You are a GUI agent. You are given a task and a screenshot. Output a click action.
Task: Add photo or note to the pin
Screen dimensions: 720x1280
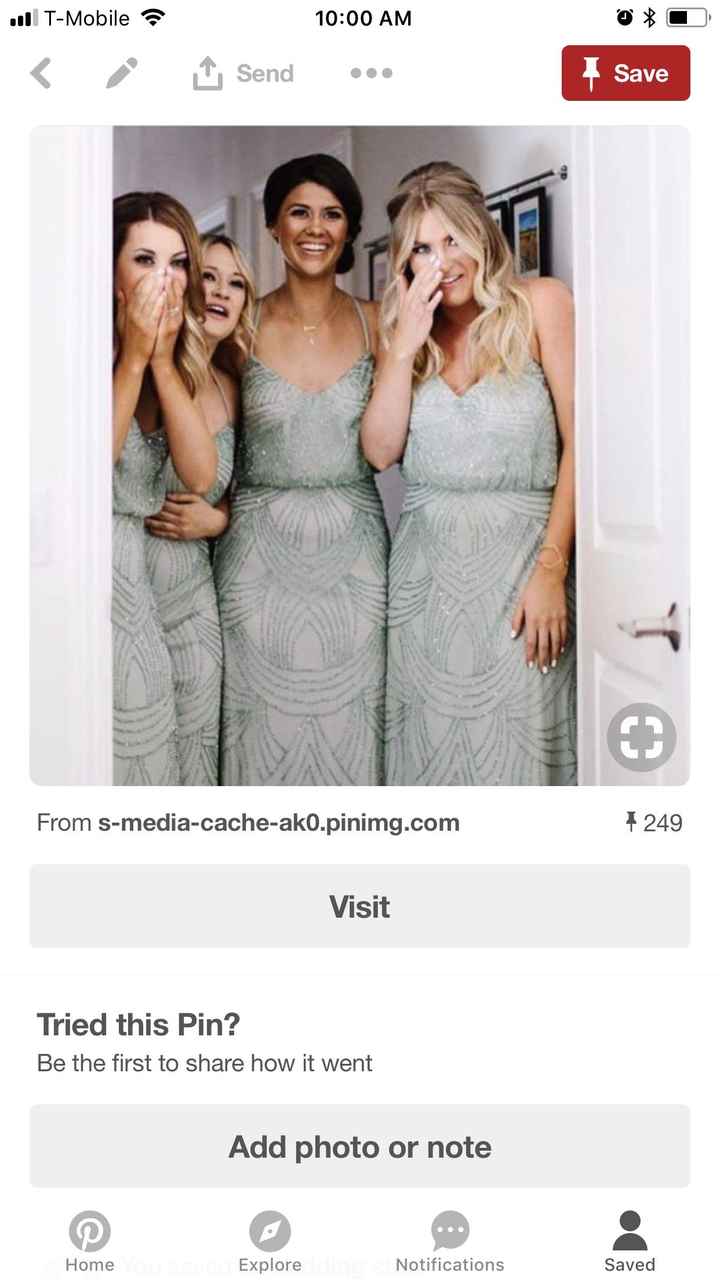coord(360,1146)
